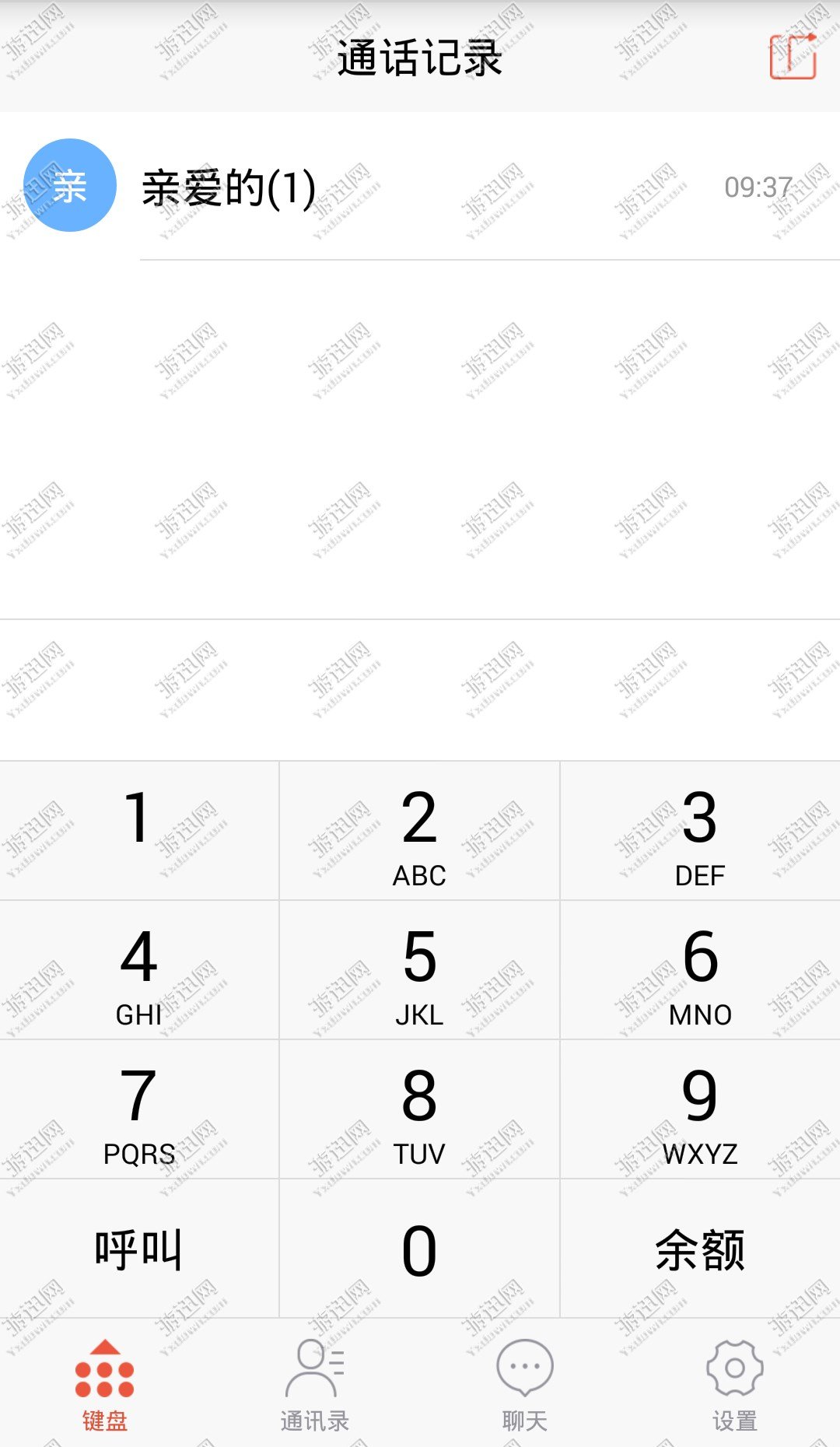Dial digit 1 on keypad
This screenshot has width=840, height=1447.
139,831
